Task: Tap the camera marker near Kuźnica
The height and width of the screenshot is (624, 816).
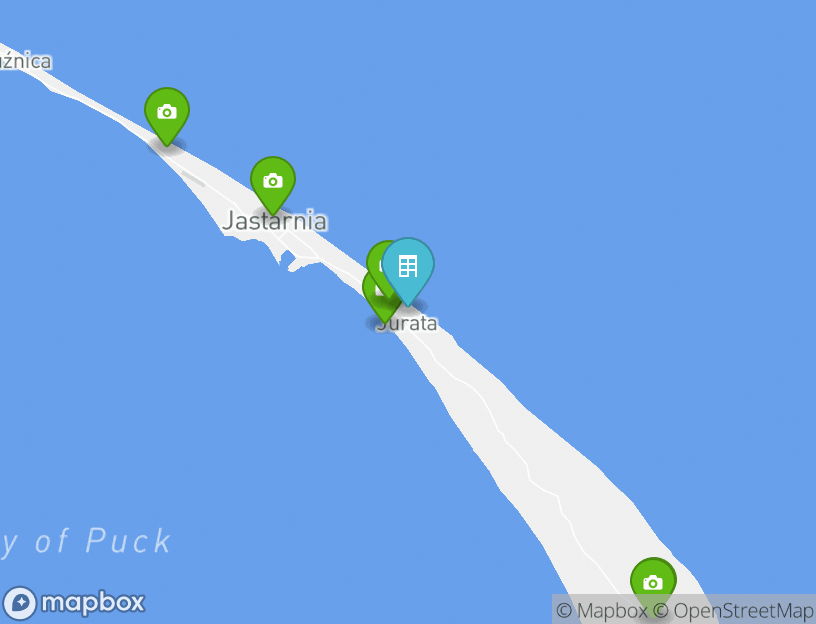Action: tap(167, 112)
